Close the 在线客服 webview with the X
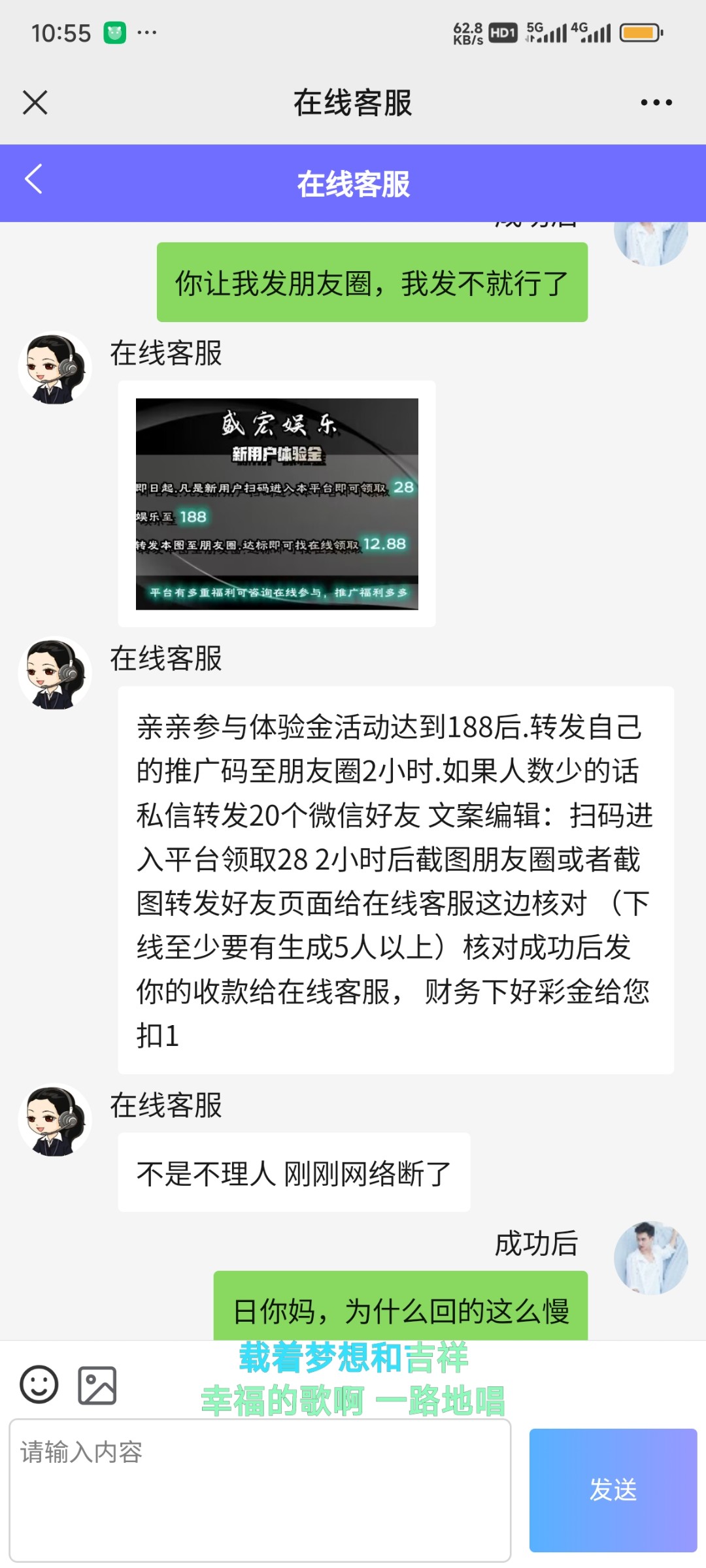Image resolution: width=706 pixels, height=1568 pixels. click(35, 103)
